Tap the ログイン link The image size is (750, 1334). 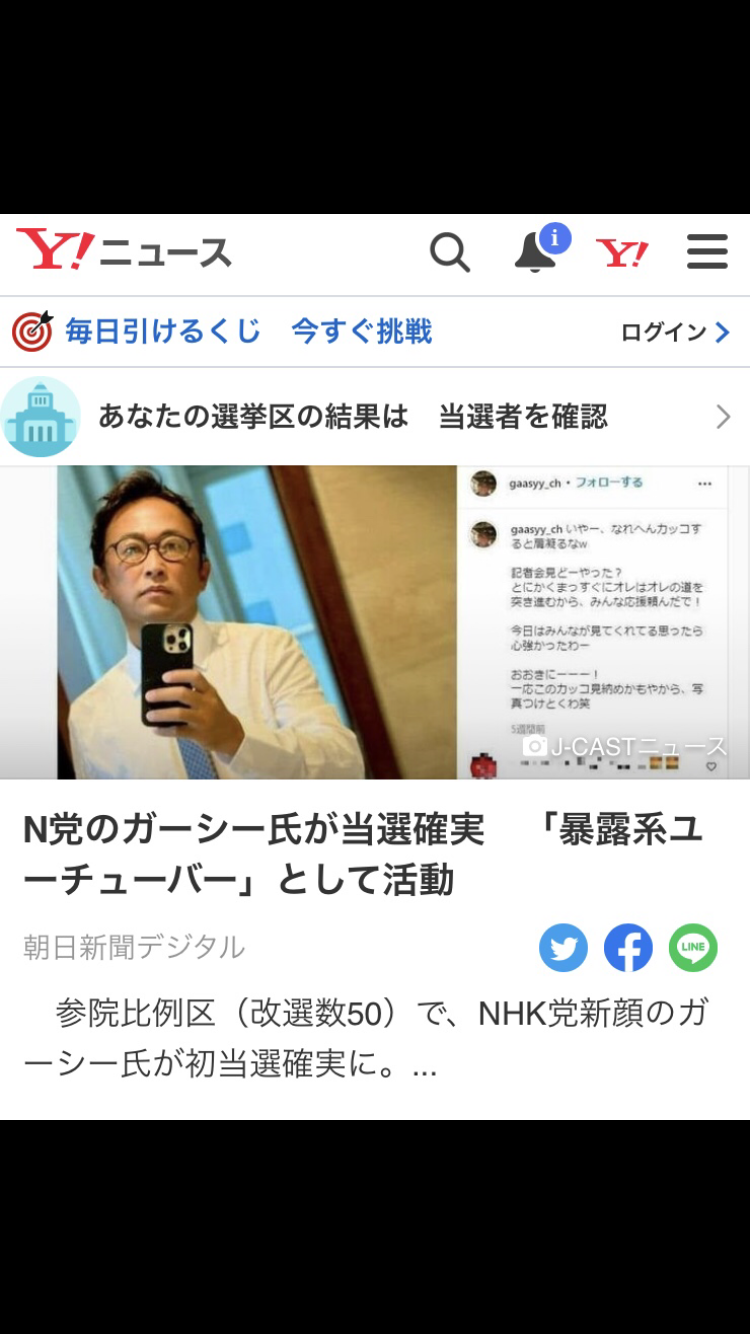(675, 332)
